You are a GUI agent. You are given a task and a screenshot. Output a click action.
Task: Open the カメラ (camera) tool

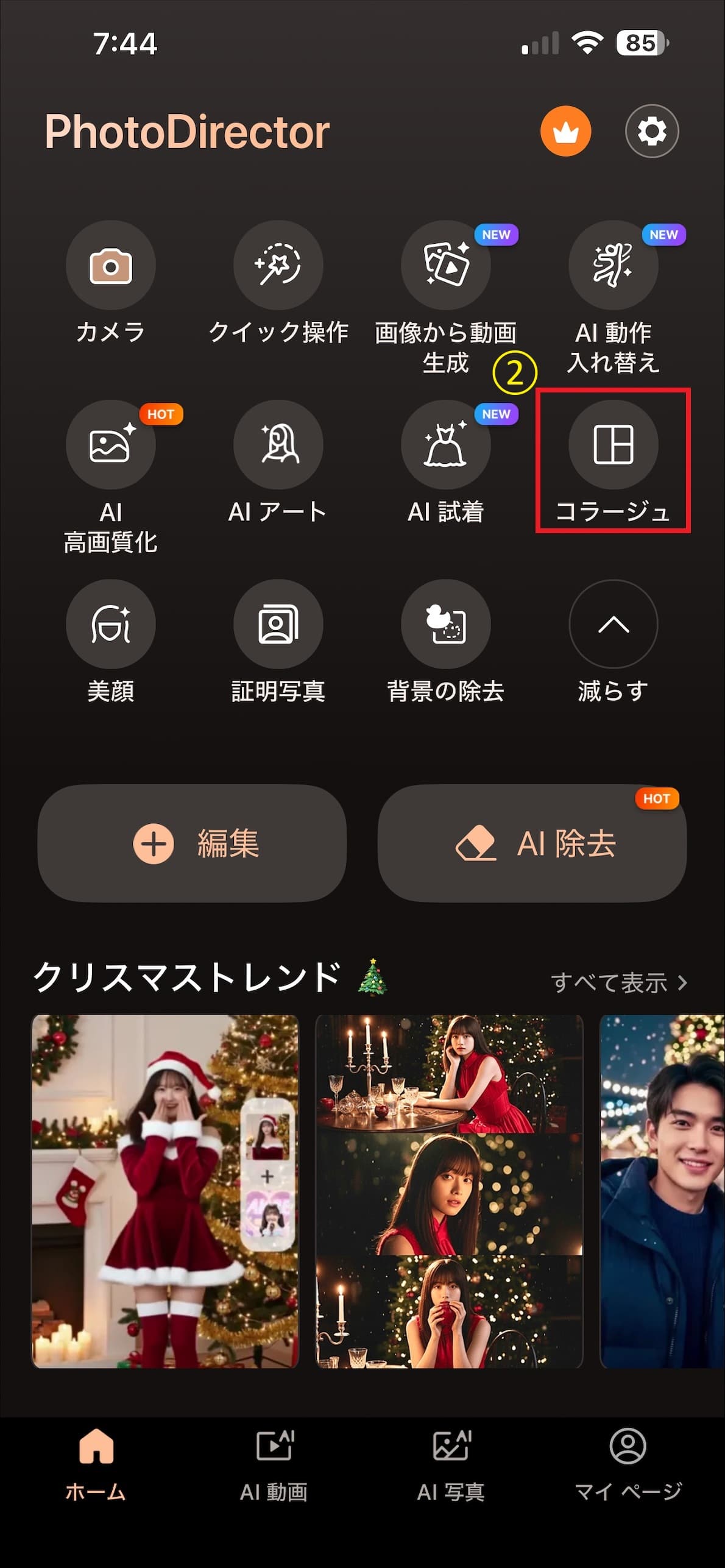pos(110,265)
